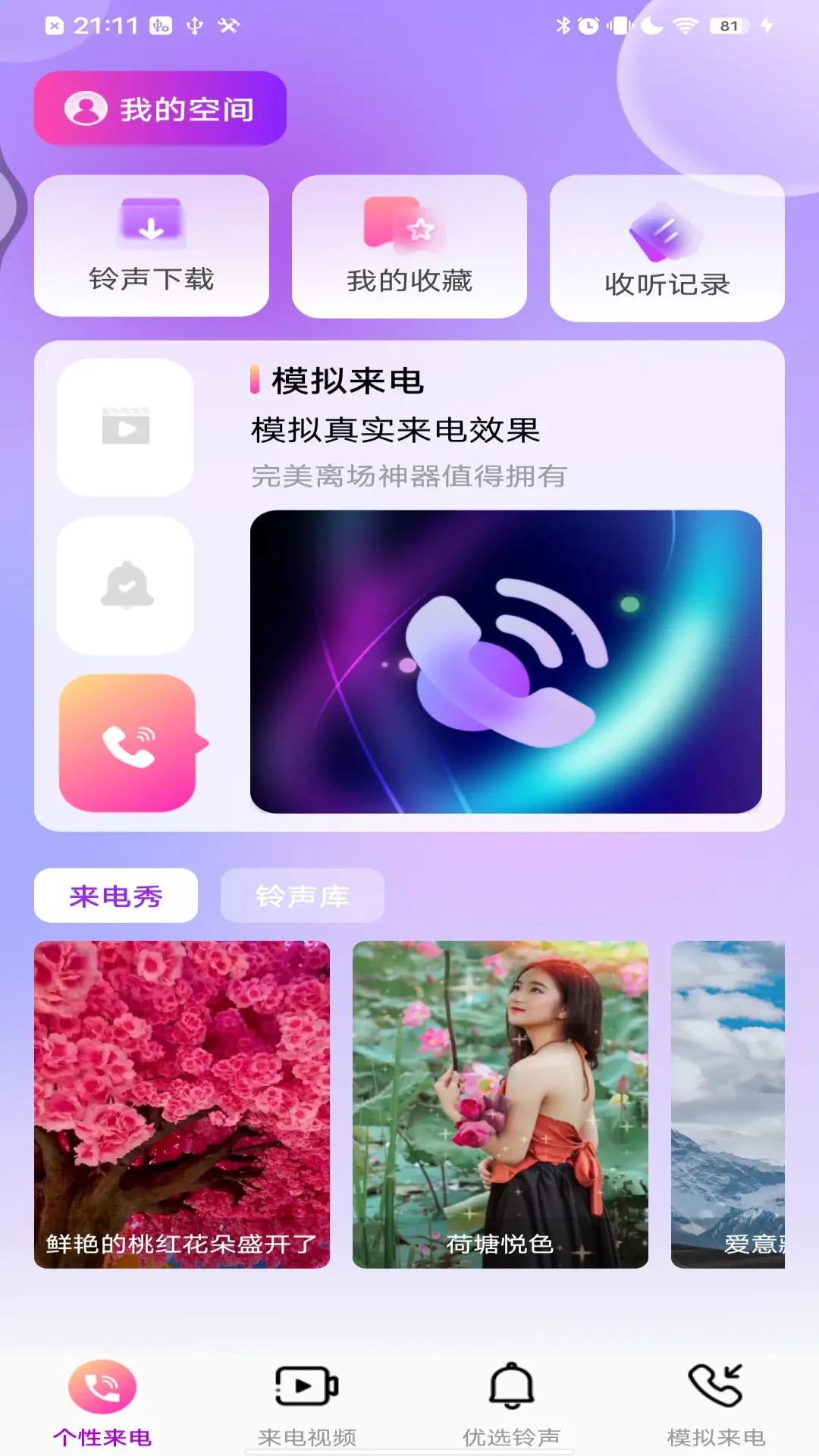Open the 鲜艳的桃红花朵盛开了 thumbnail
Image resolution: width=819 pixels, height=1456 pixels.
click(x=183, y=1100)
